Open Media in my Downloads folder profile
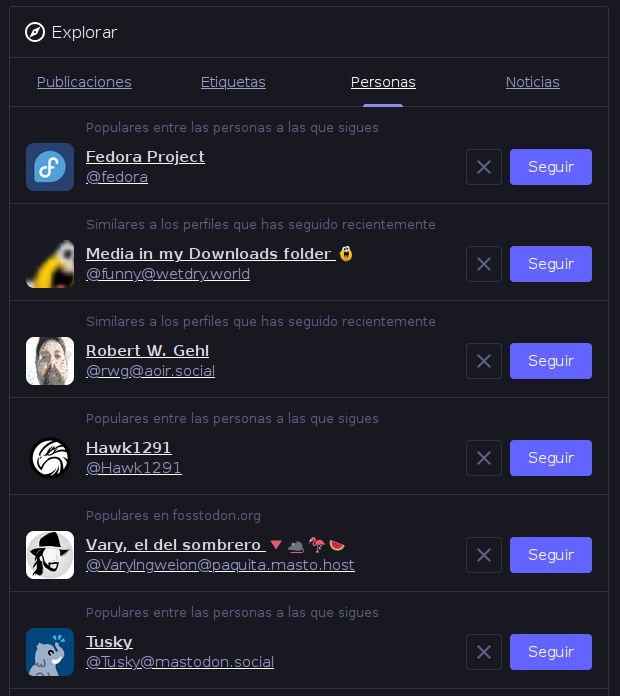Screen dimensions: 620x696 coord(209,254)
